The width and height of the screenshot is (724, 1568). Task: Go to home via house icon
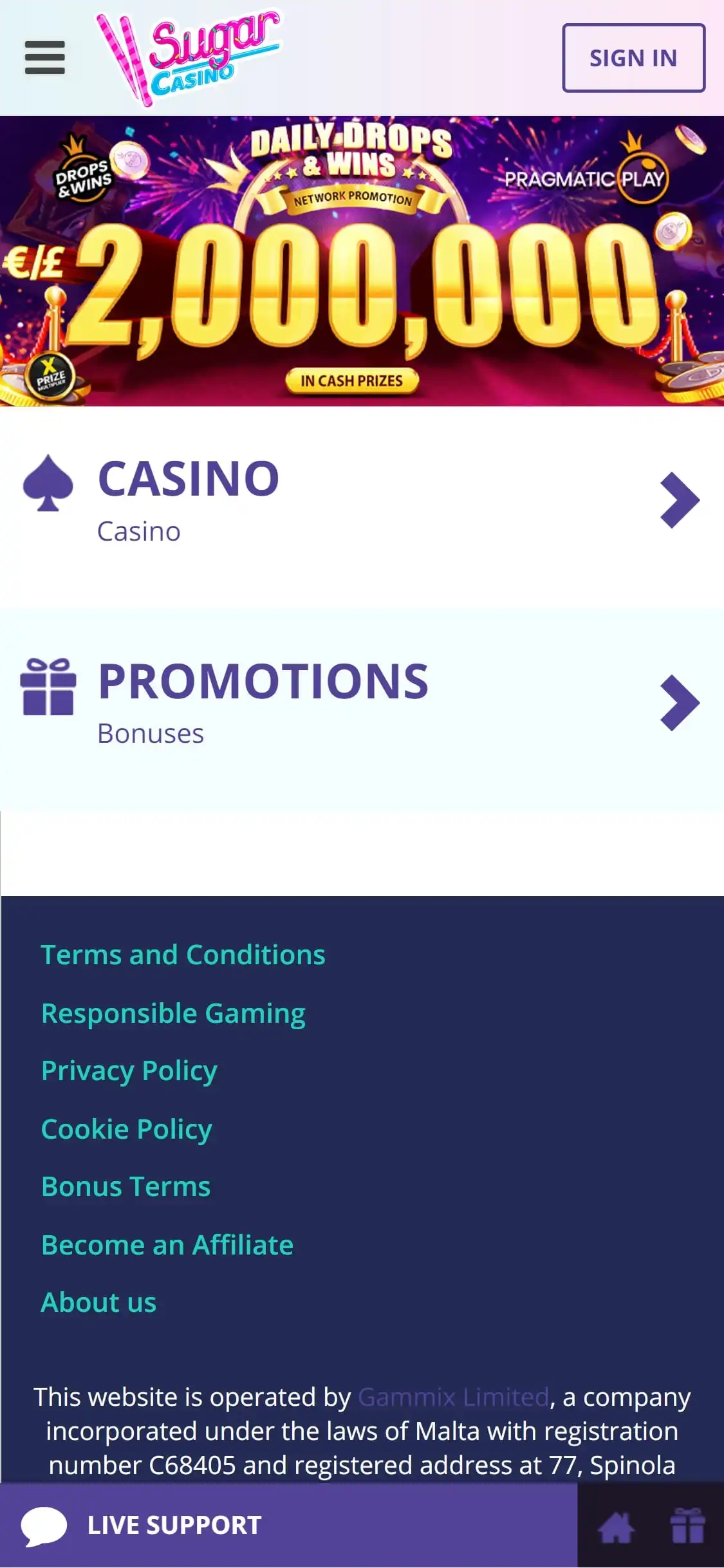click(616, 1527)
